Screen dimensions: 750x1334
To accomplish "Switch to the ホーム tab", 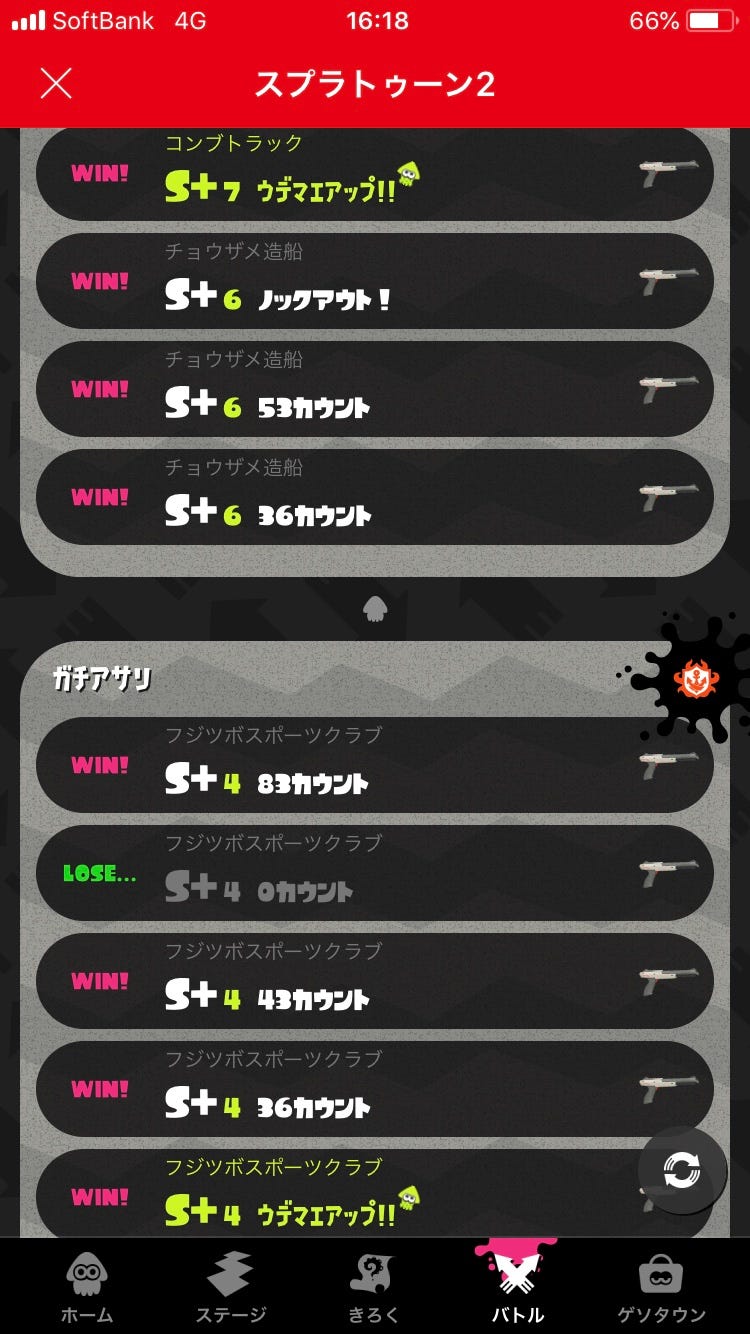I will [87, 1288].
